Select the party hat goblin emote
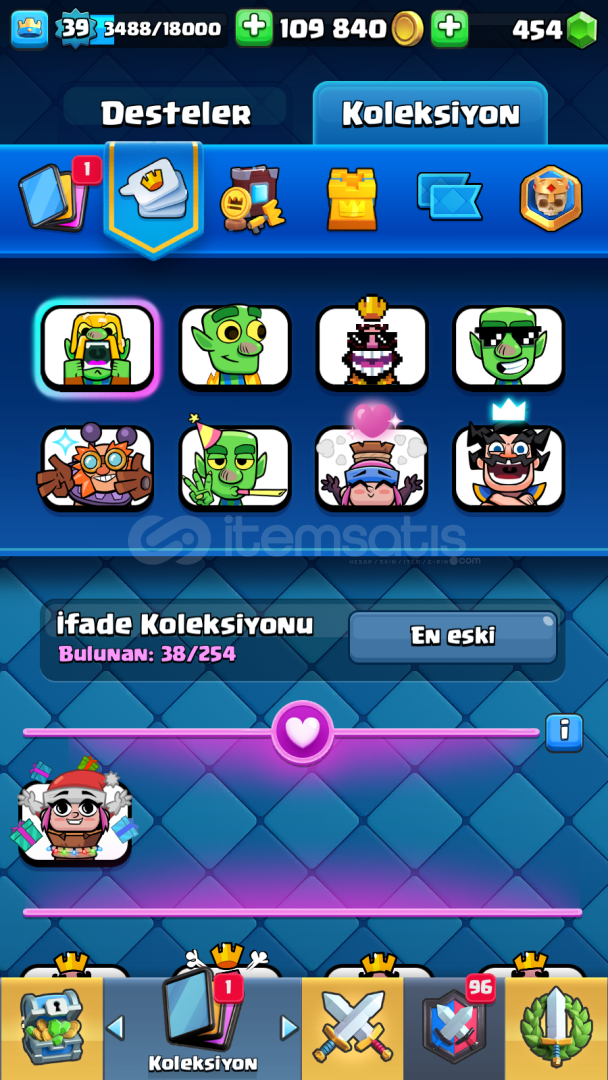This screenshot has height=1080, width=608. click(x=235, y=465)
